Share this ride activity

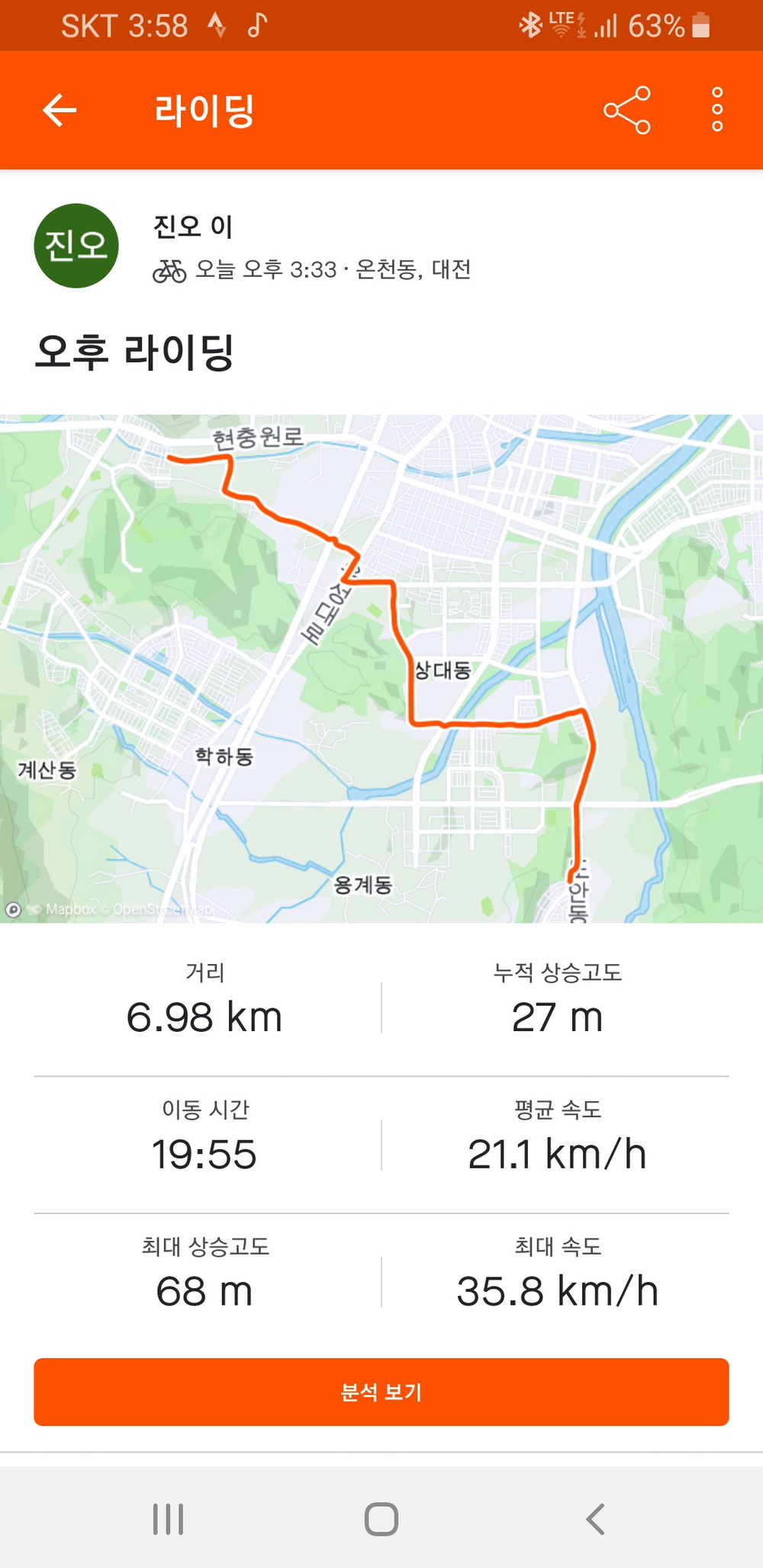click(x=627, y=111)
